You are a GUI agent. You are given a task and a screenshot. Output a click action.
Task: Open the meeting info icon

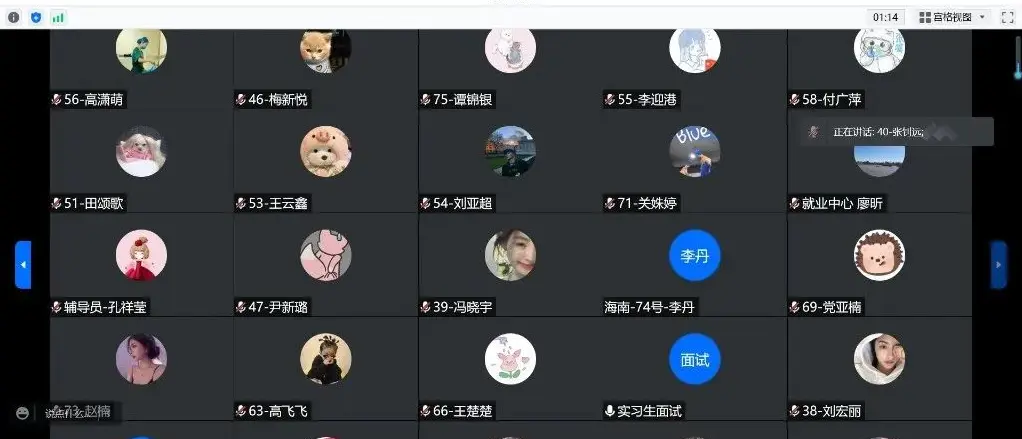click(13, 17)
